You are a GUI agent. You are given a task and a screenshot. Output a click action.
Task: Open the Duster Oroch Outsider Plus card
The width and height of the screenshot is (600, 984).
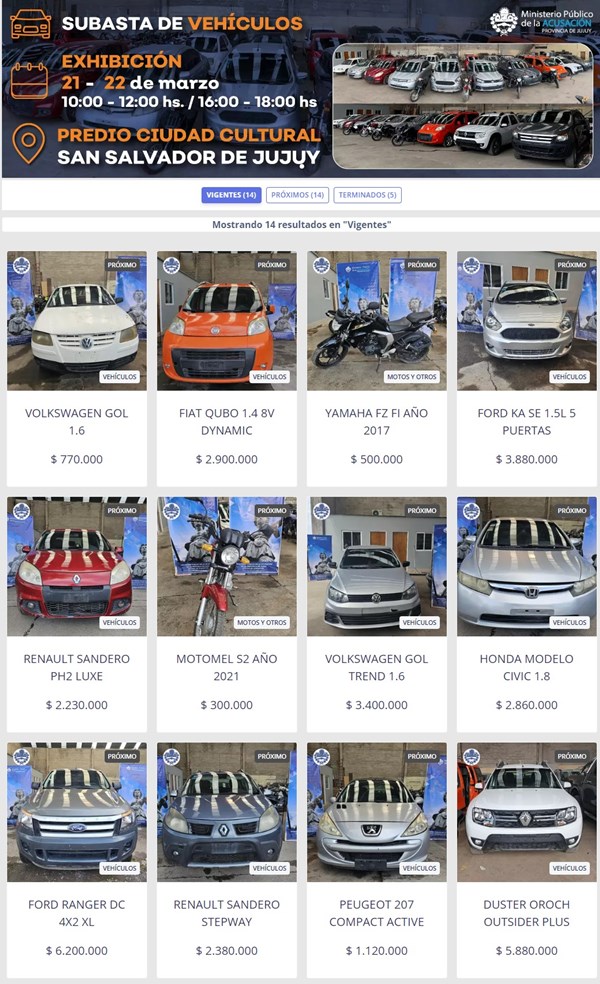[x=527, y=912]
